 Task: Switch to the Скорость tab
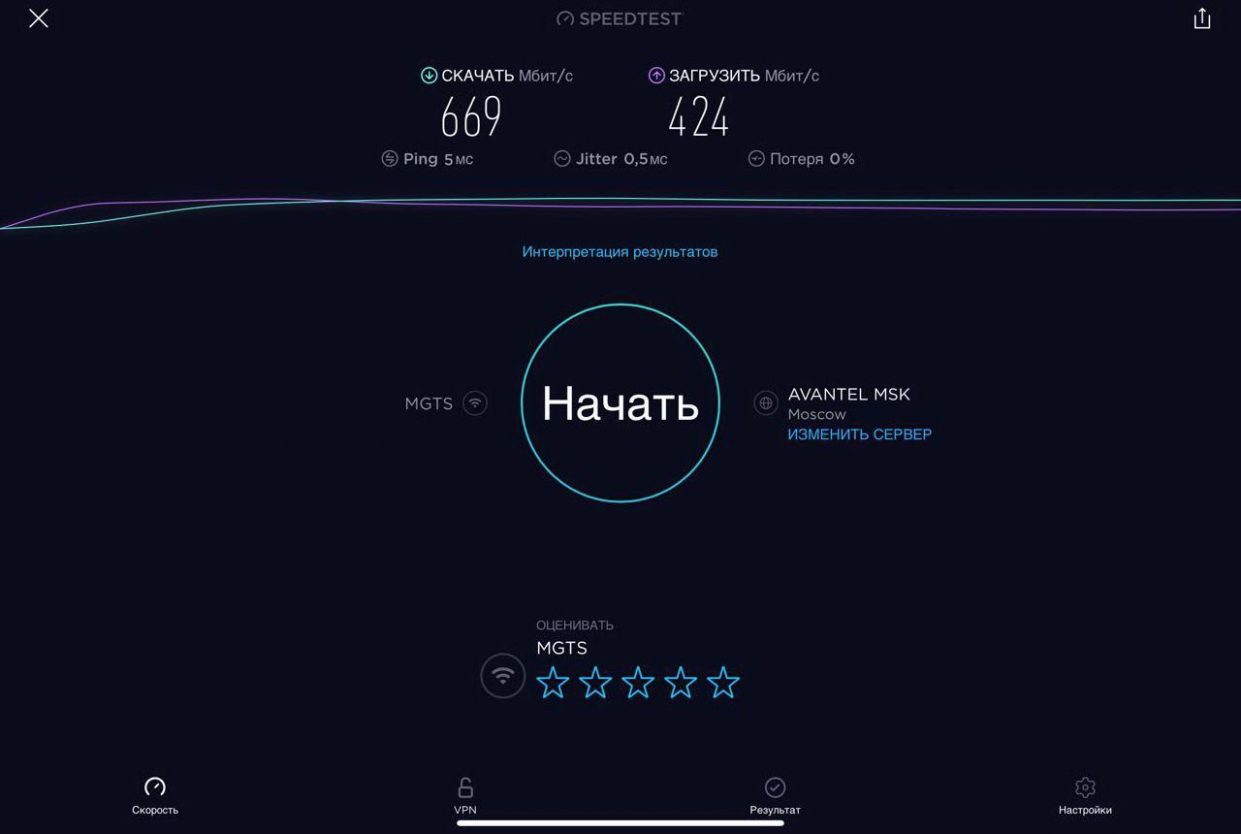click(x=155, y=796)
